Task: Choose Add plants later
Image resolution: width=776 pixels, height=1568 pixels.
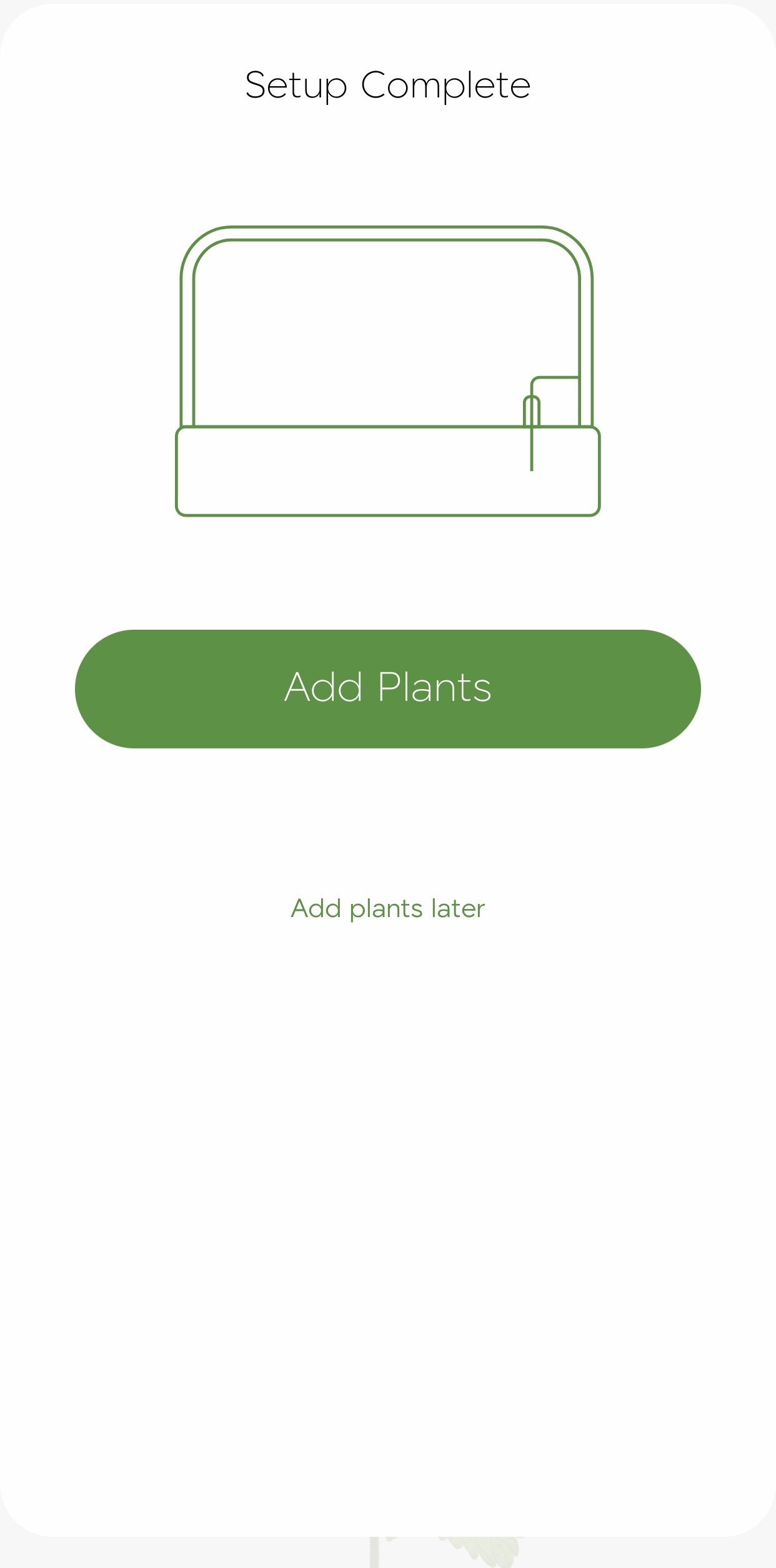Action: click(x=387, y=909)
